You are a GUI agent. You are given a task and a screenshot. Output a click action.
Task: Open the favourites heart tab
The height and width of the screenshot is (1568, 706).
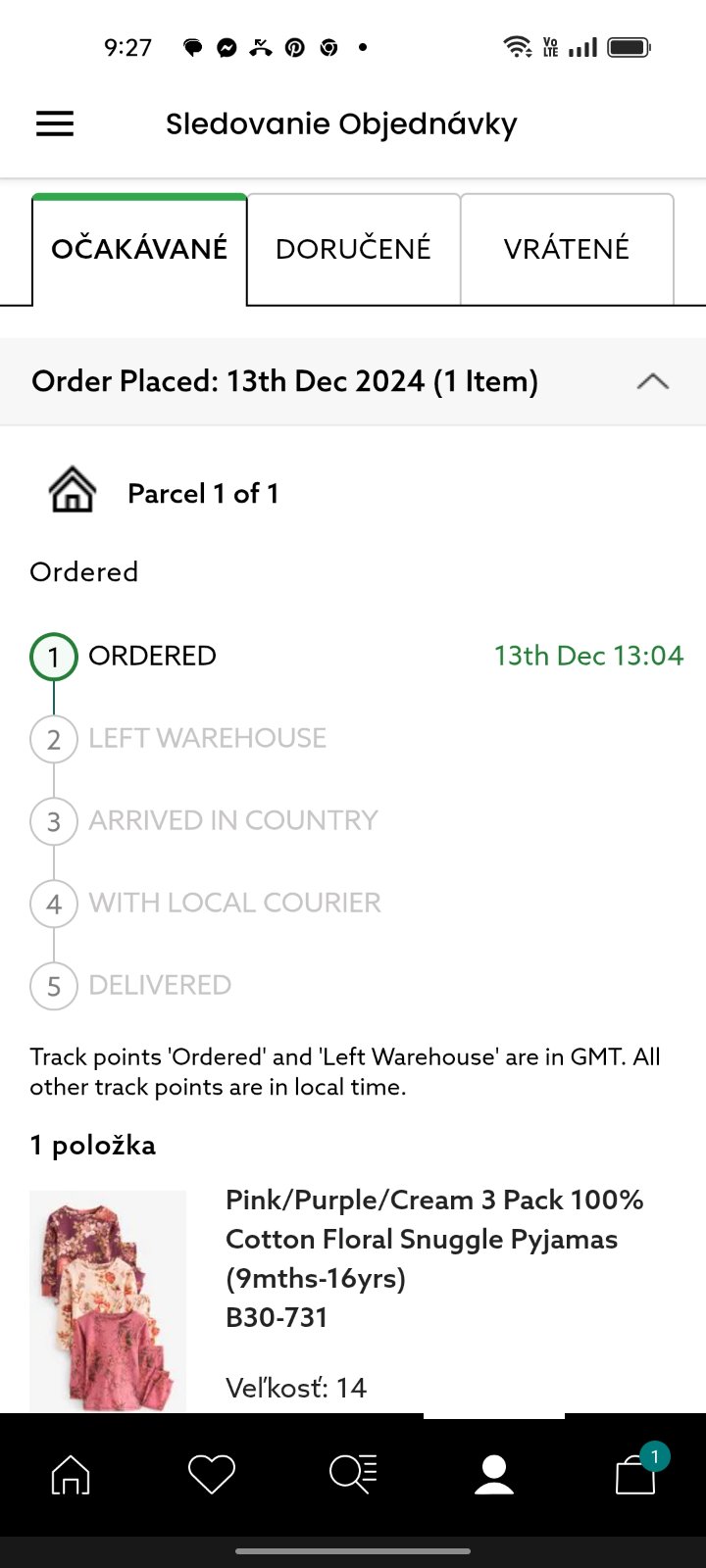coord(212,1474)
